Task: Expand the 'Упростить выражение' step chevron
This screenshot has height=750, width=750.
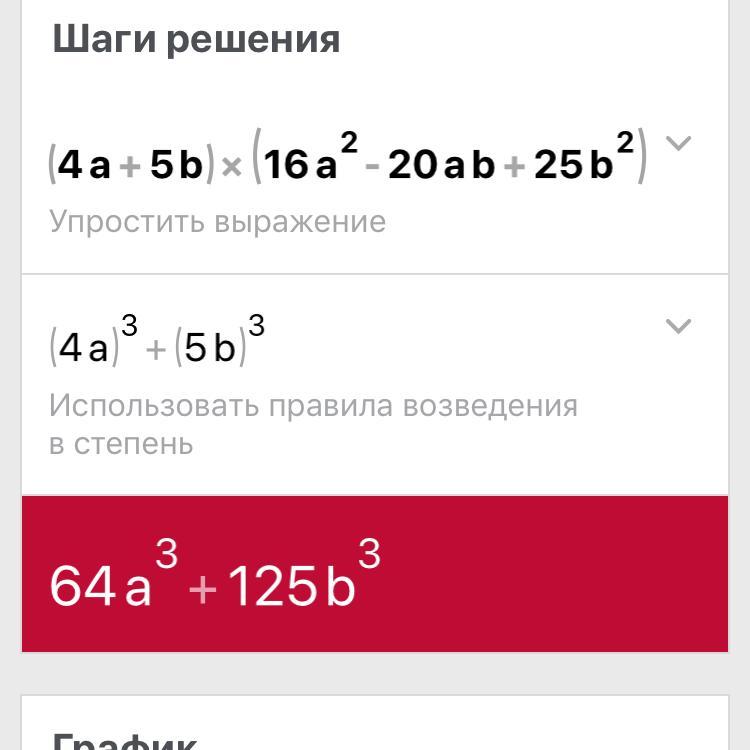Action: click(678, 144)
